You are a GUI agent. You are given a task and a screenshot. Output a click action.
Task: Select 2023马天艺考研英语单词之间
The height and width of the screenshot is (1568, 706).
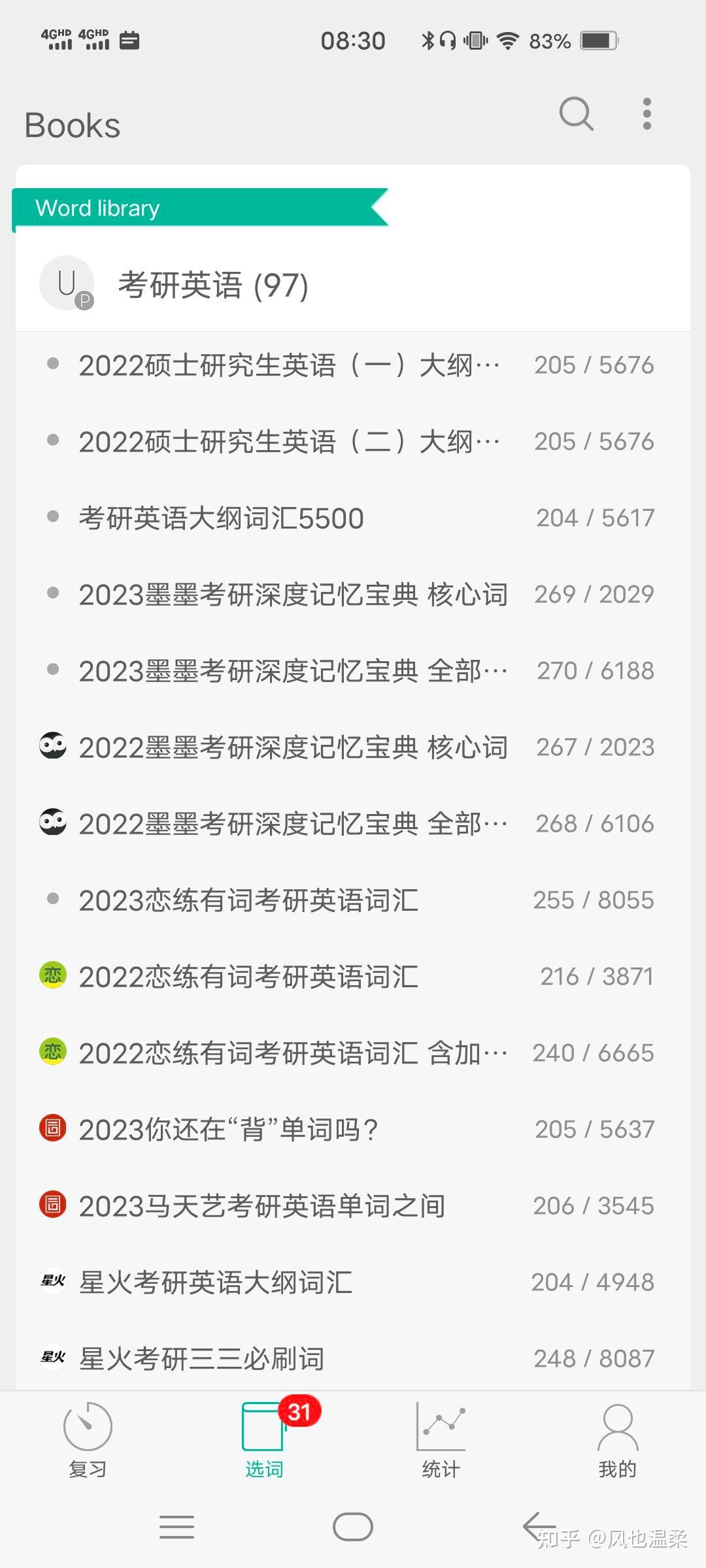click(261, 1206)
